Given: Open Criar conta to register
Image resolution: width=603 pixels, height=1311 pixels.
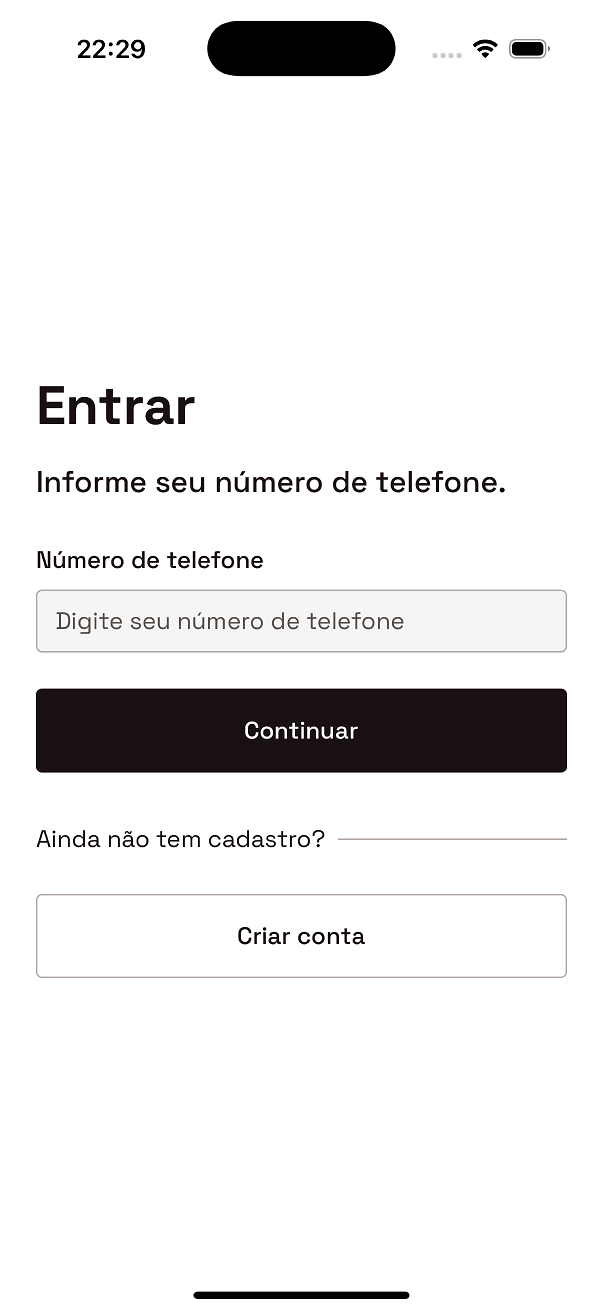Looking at the screenshot, I should (x=301, y=936).
